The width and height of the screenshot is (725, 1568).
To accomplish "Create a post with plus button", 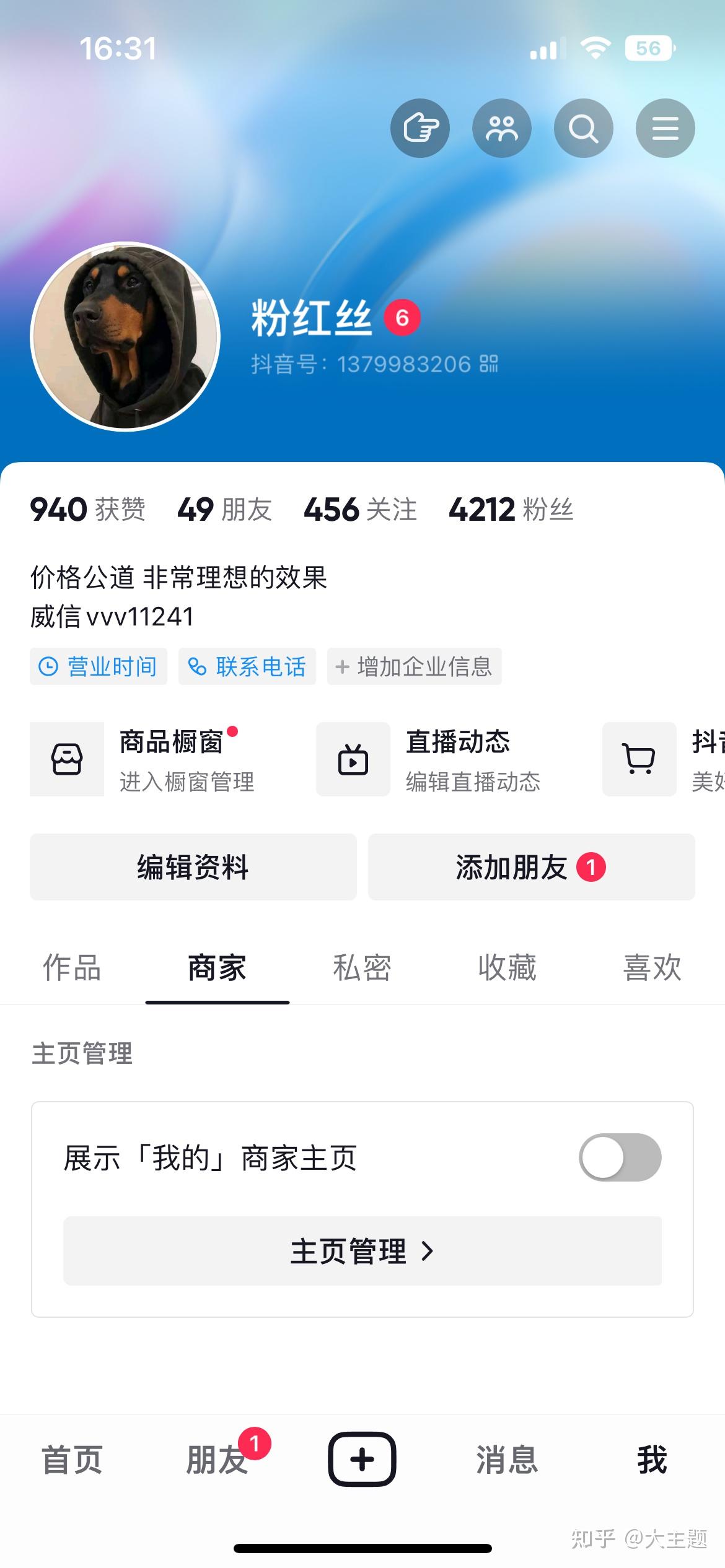I will 362,1459.
